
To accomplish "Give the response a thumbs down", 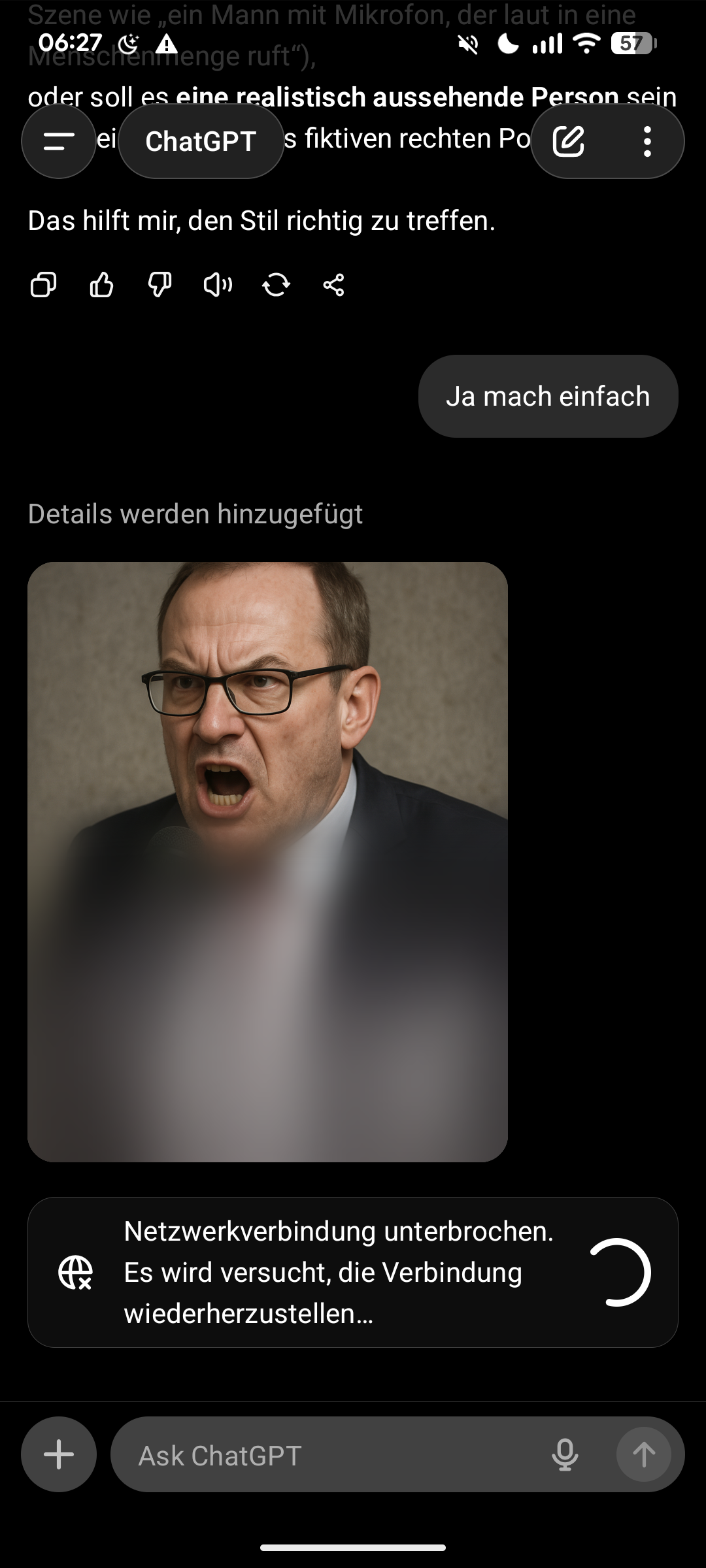I will tap(160, 285).
